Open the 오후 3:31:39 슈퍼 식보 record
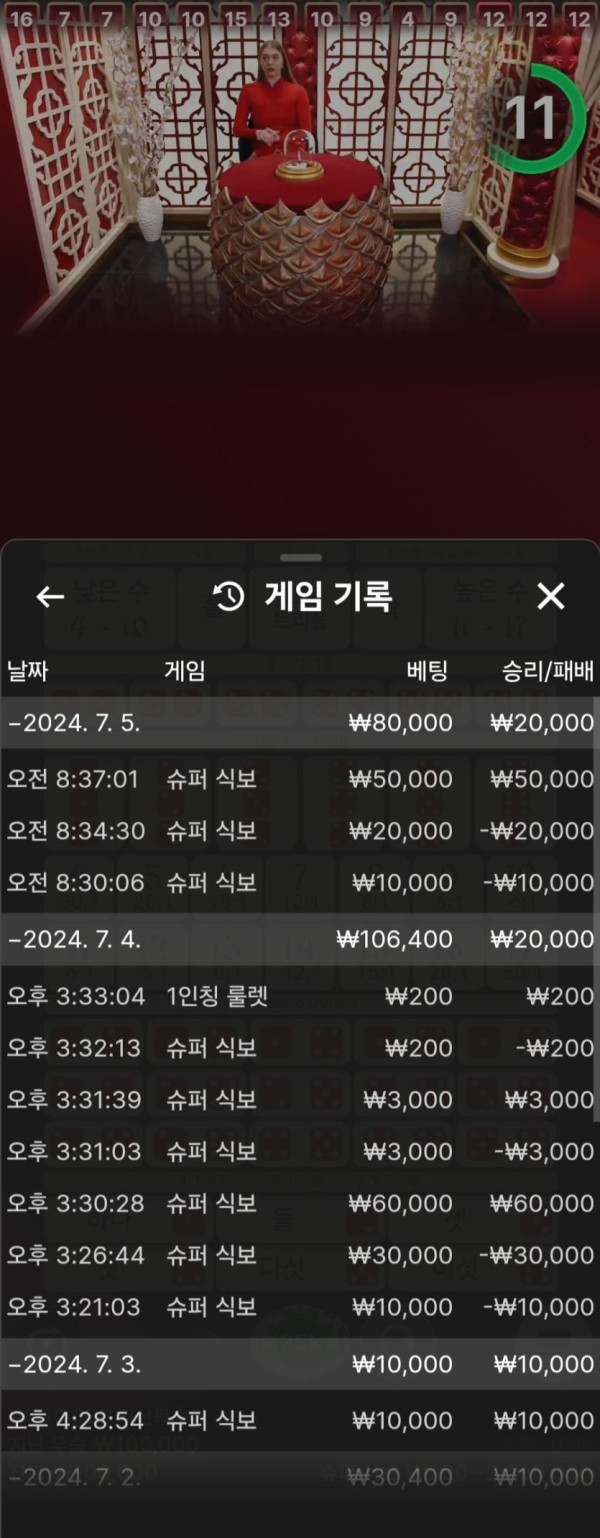The width and height of the screenshot is (600, 1538). 300,1100
